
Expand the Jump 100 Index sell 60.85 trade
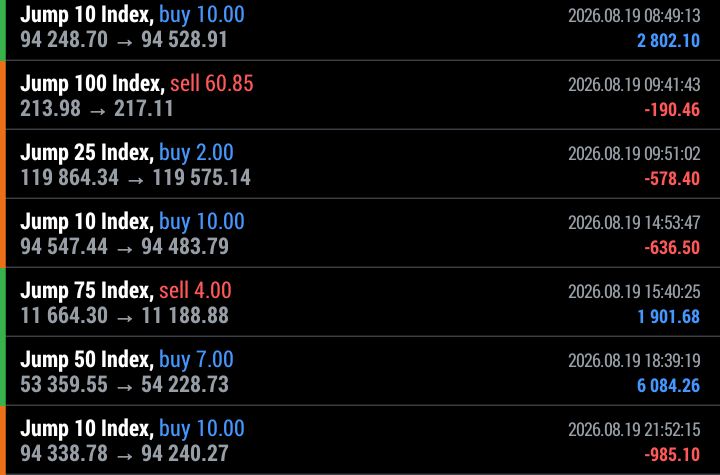coord(360,95)
